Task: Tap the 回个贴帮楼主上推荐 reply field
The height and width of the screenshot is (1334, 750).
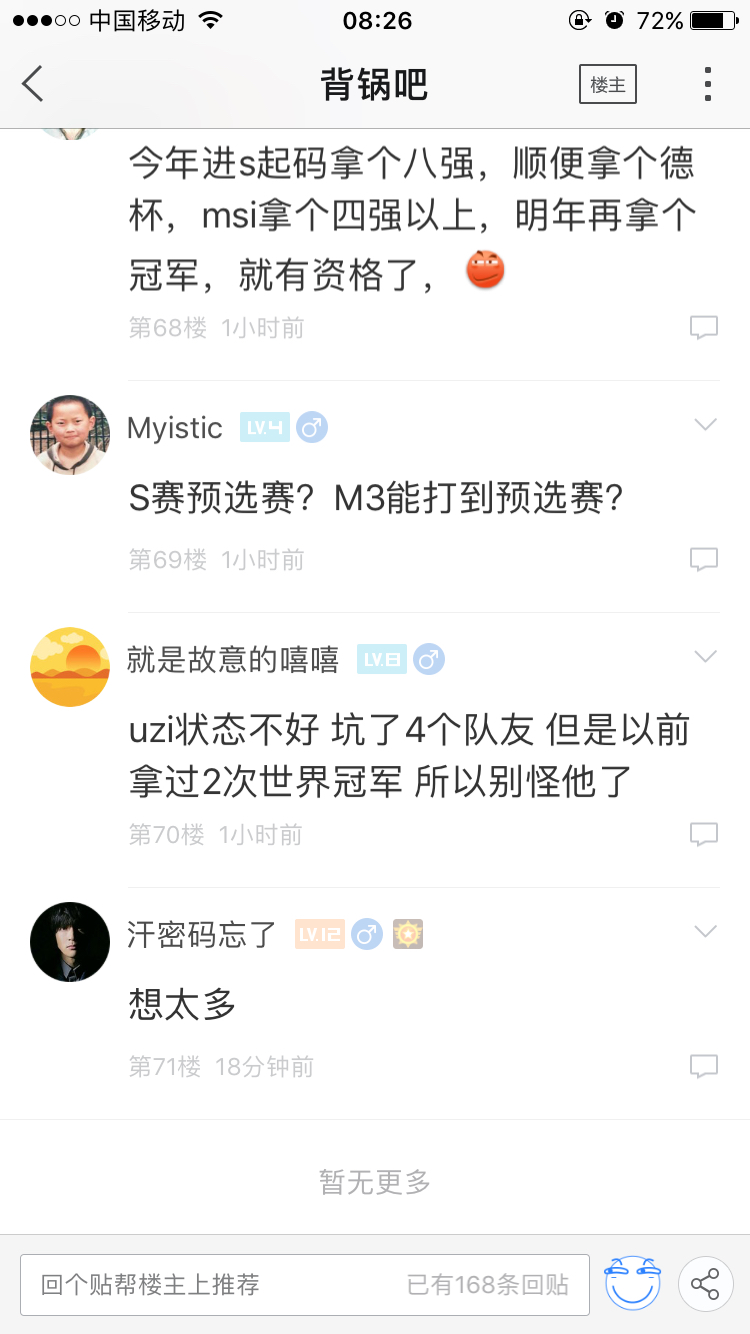Action: (304, 1284)
